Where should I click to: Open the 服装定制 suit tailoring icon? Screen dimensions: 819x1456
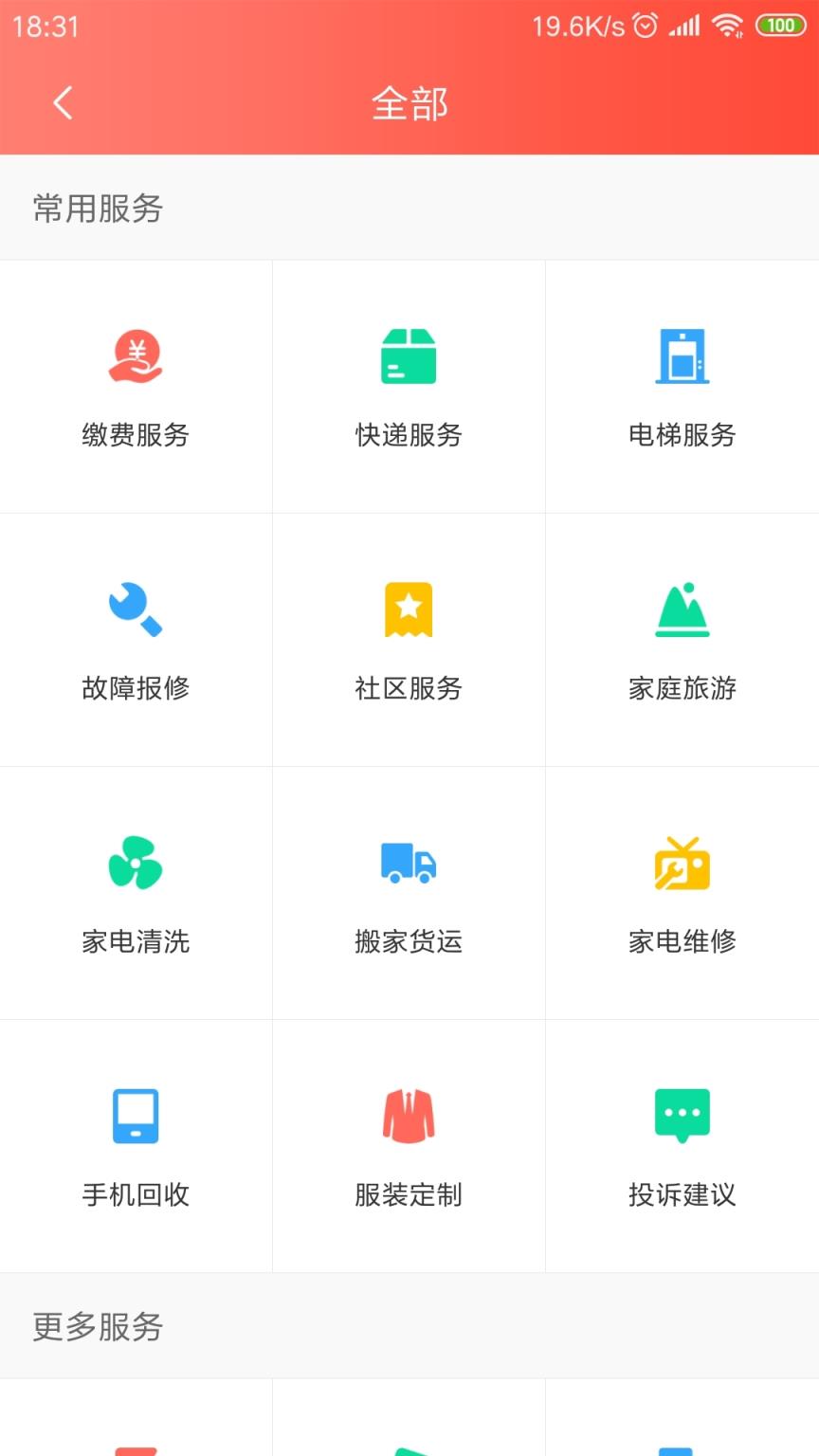point(409,1115)
